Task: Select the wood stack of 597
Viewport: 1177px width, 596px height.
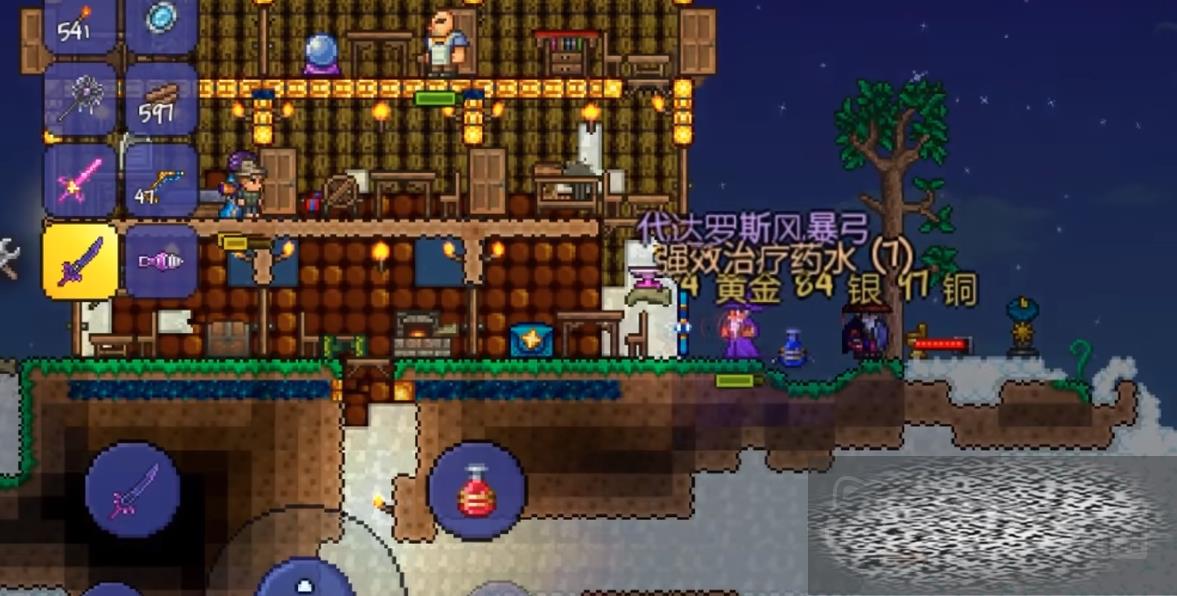Action: click(162, 100)
